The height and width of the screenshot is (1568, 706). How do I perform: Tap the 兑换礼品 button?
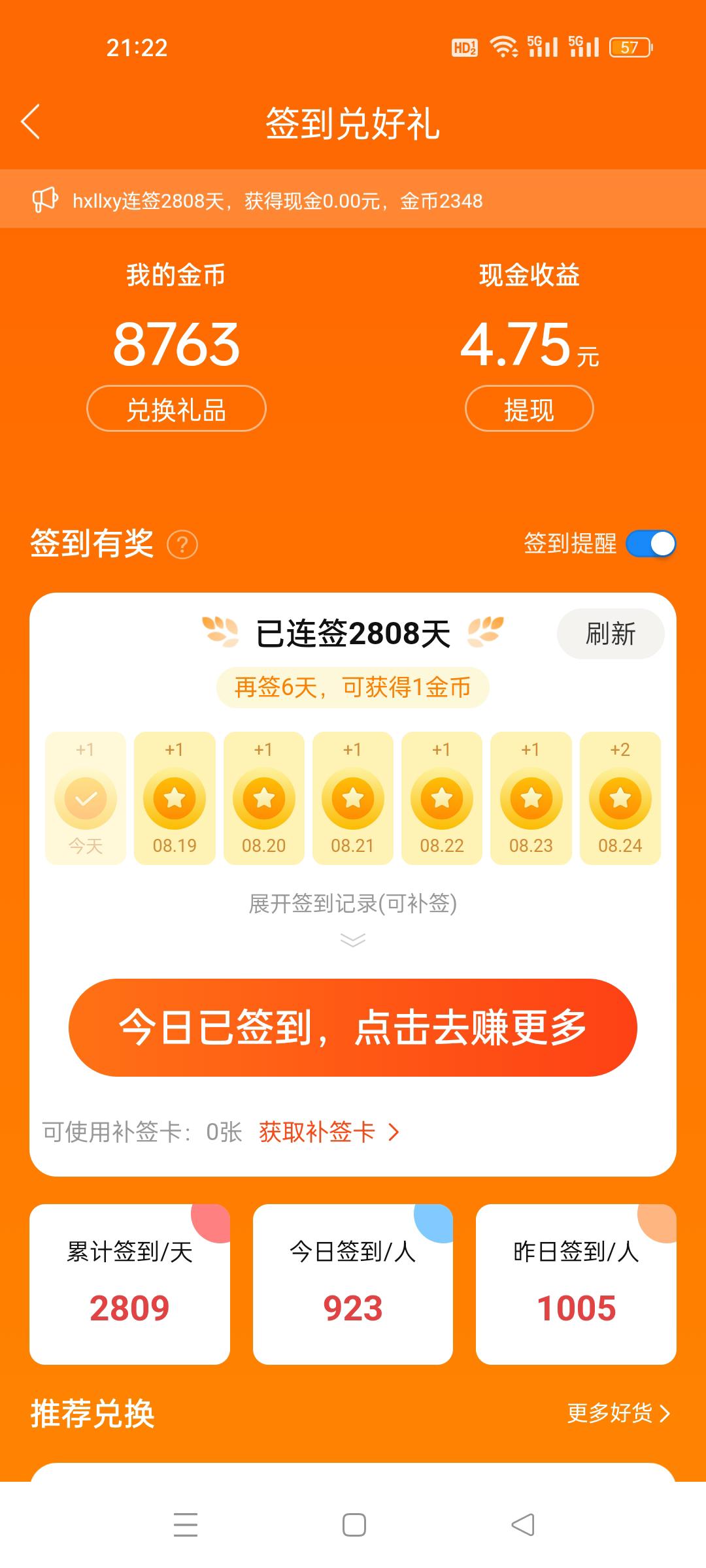pyautogui.click(x=176, y=409)
